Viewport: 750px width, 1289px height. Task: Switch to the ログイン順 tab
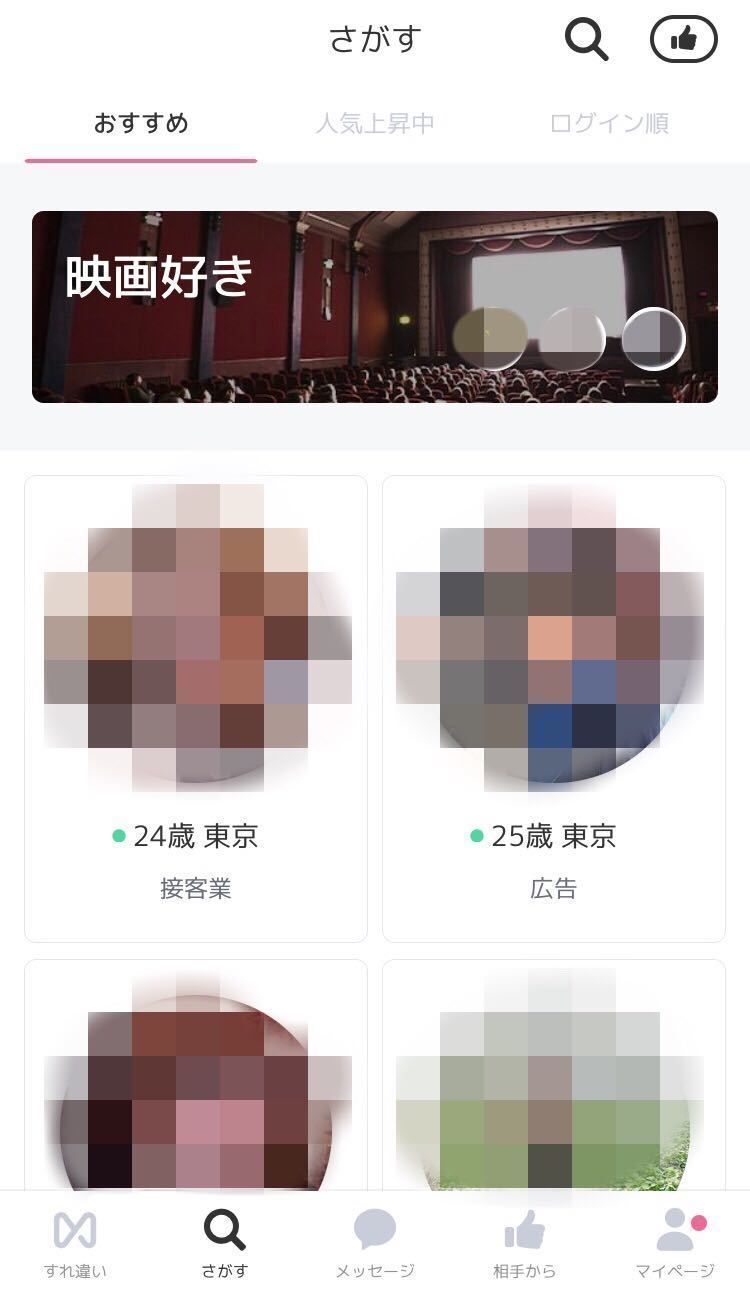click(609, 124)
